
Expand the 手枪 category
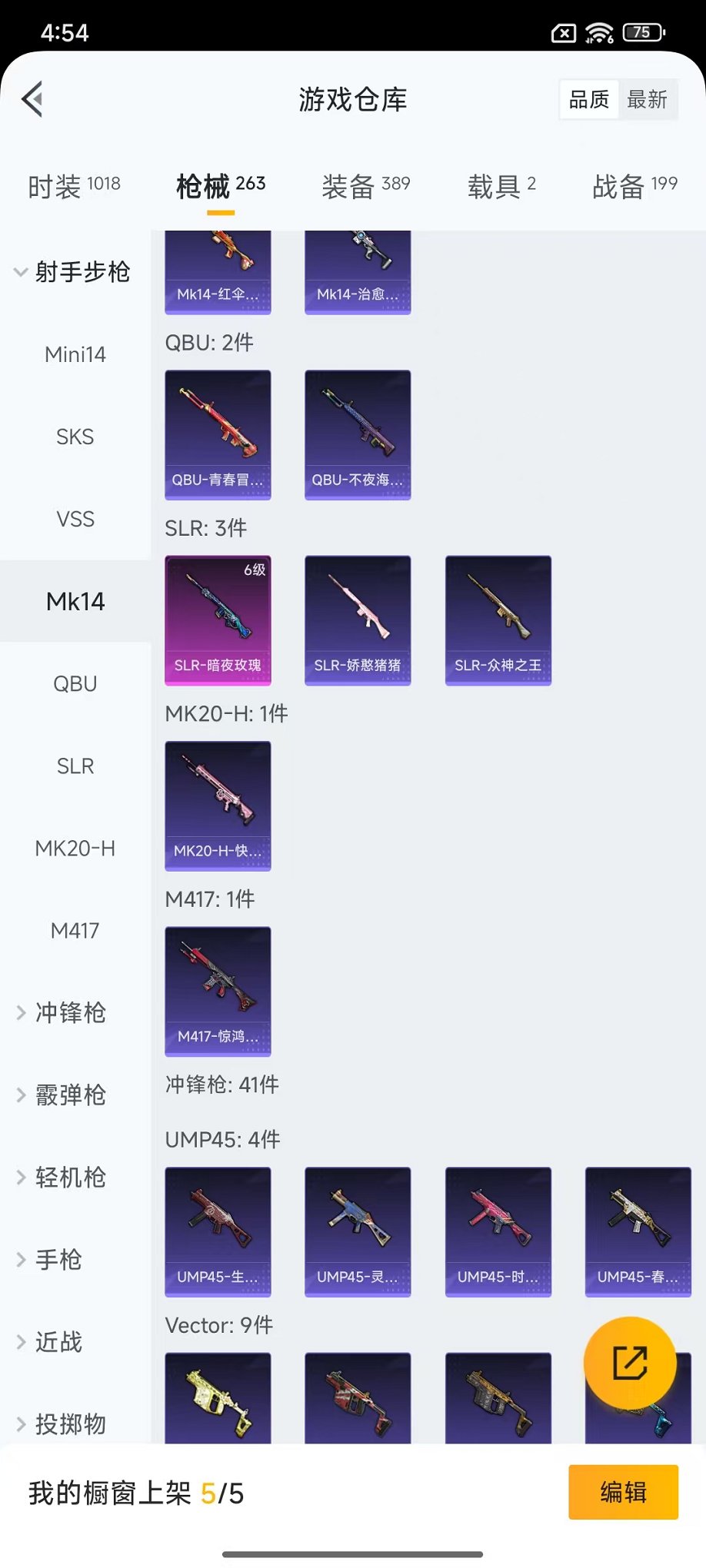click(x=61, y=1260)
